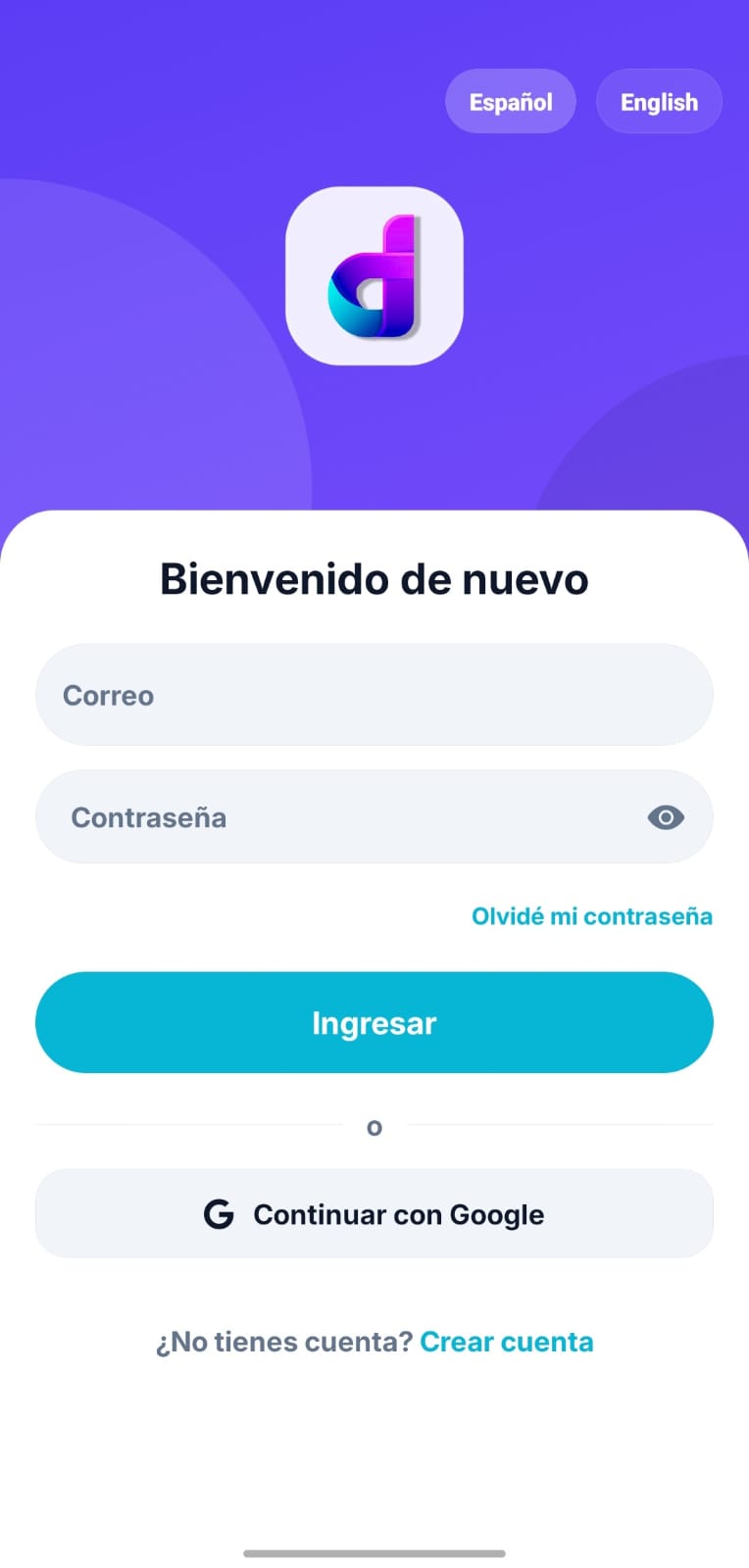Click the teal login button labeled Ingresar

(x=374, y=1022)
